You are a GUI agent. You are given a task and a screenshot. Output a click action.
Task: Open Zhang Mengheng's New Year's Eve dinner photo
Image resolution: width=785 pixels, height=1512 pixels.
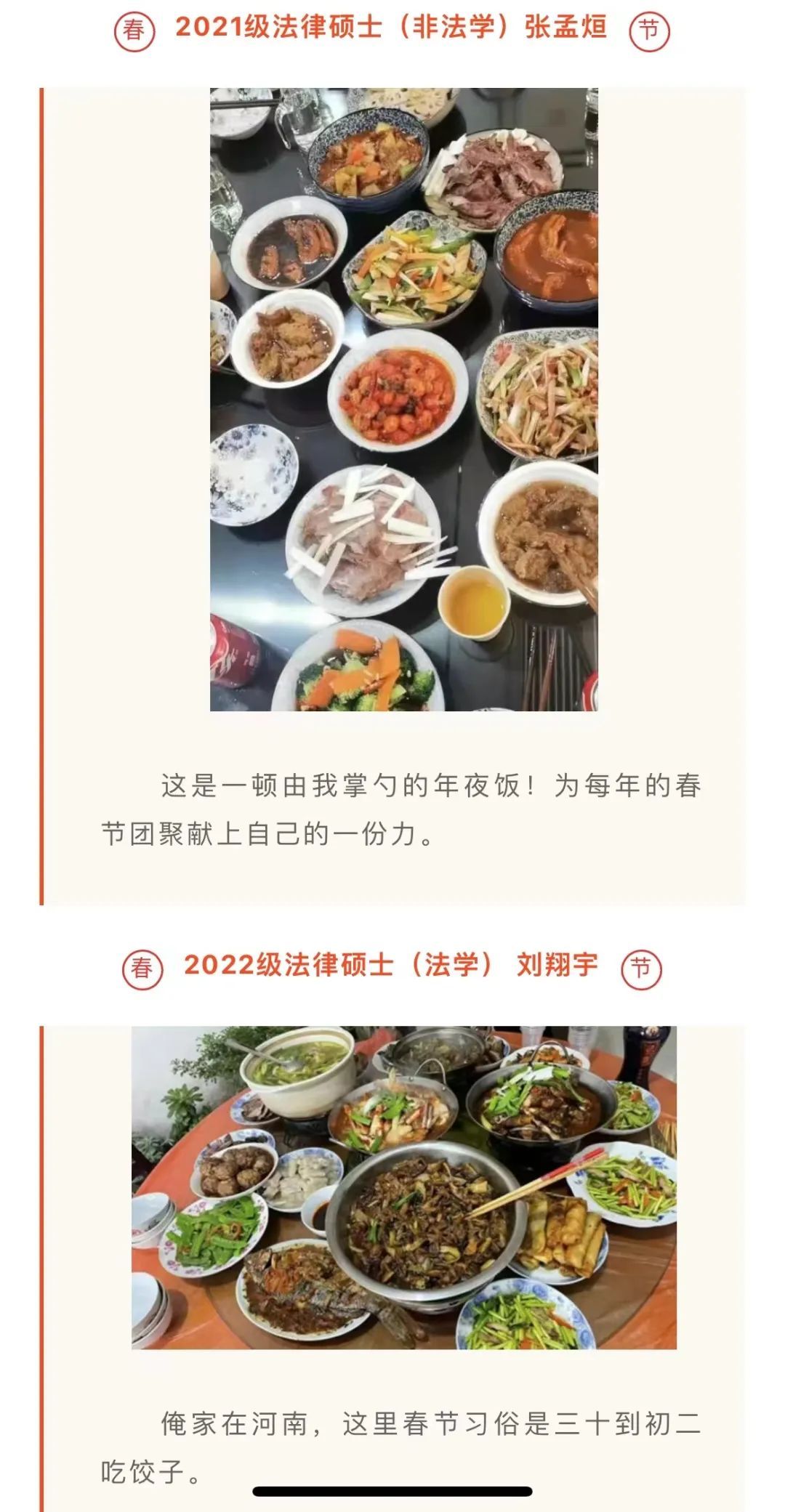coord(403,399)
